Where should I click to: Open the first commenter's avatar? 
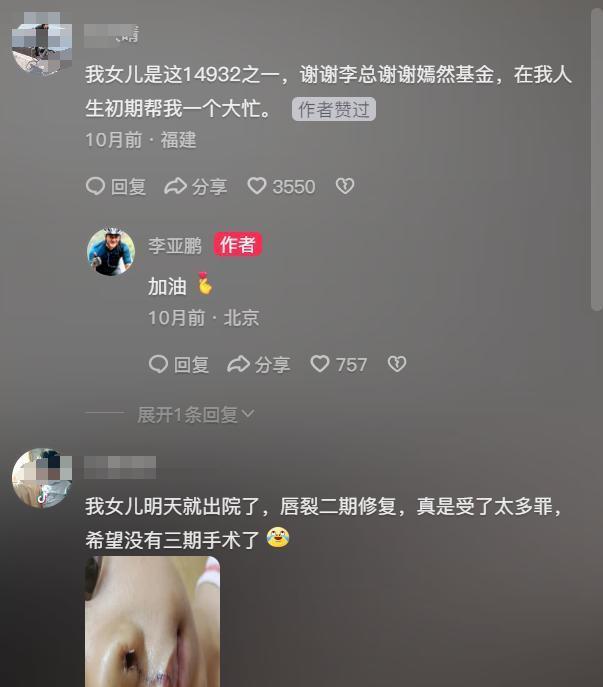41,46
